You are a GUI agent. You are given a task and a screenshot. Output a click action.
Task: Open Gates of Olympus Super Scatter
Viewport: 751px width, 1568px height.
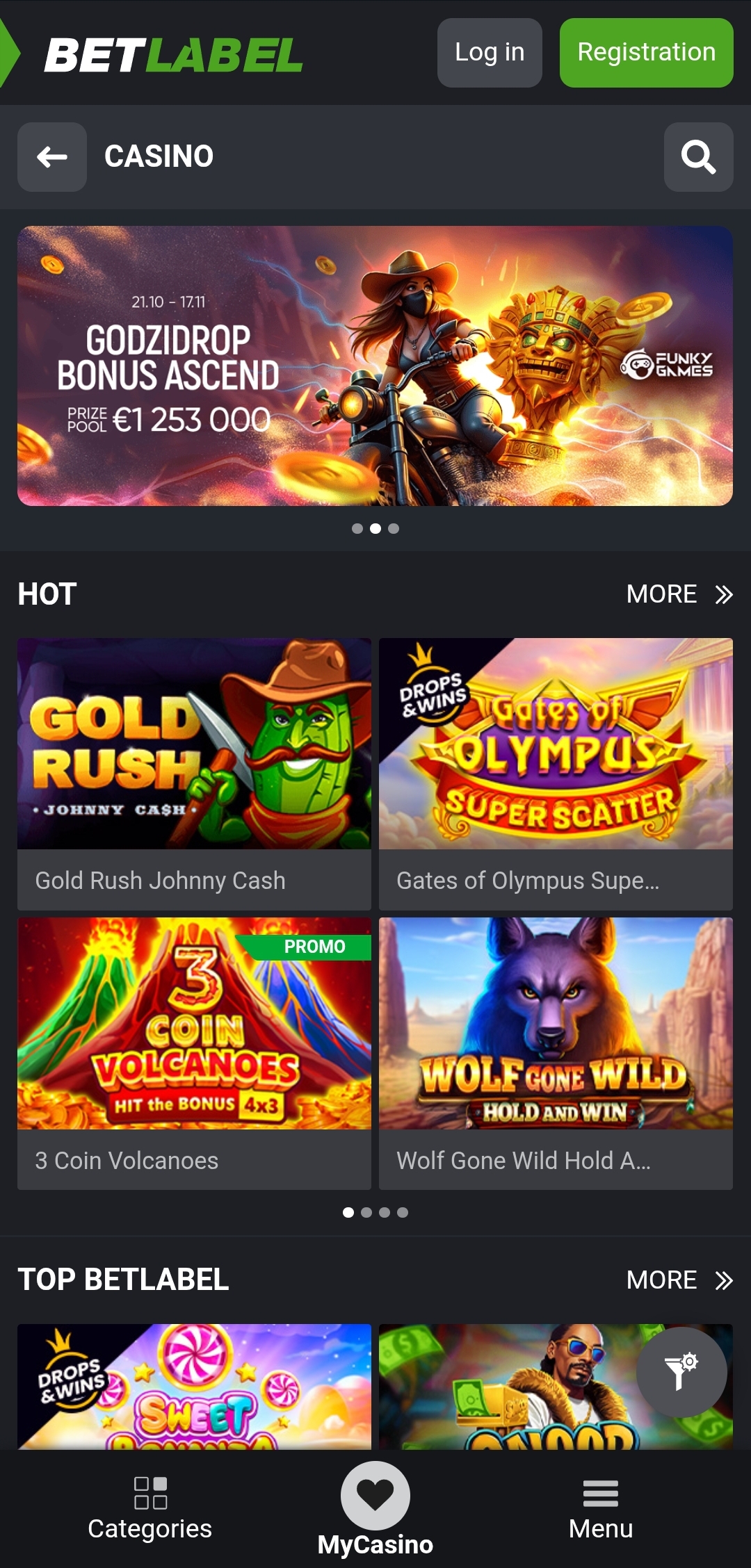(x=556, y=773)
